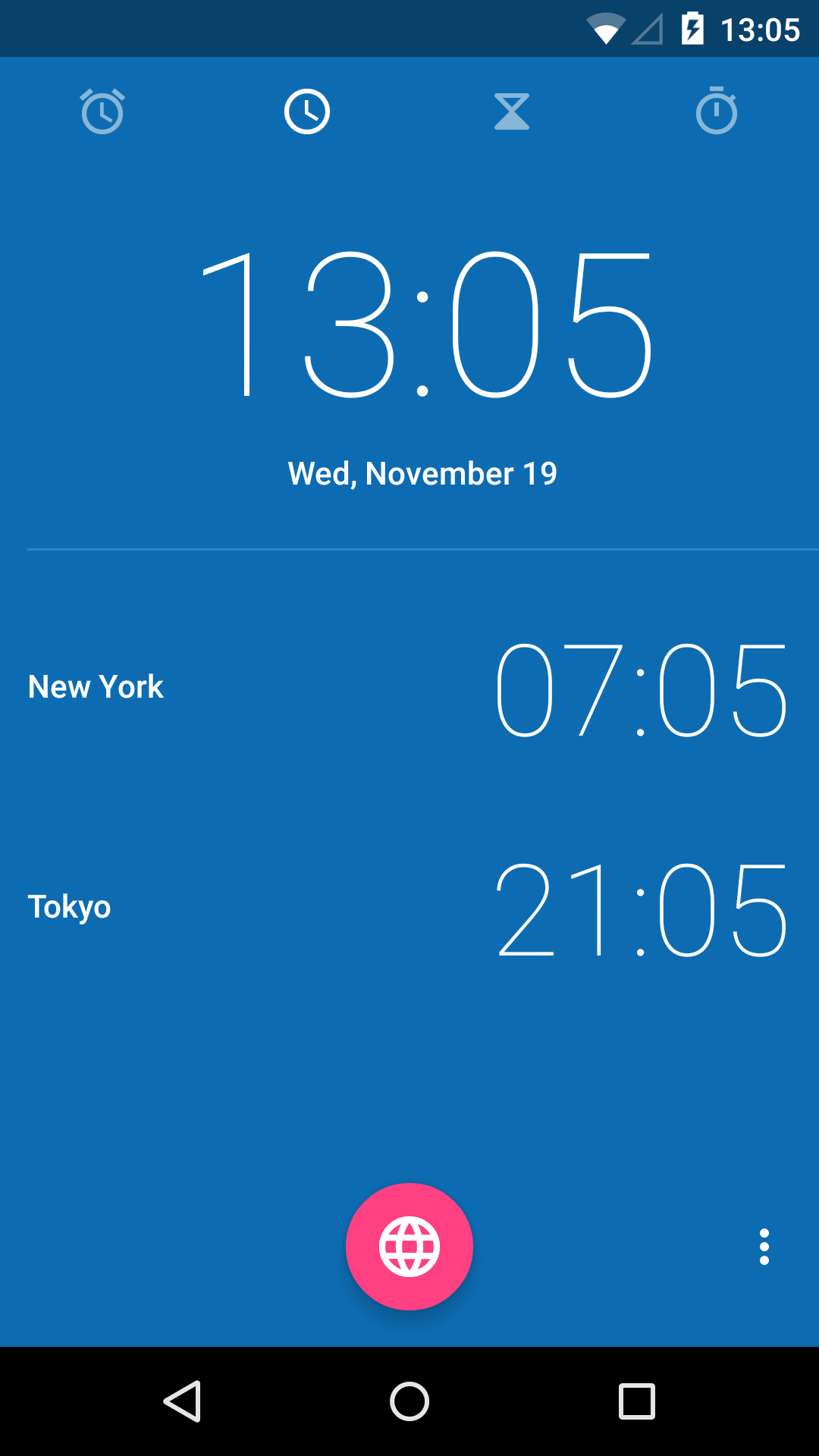Go to the home screen
The image size is (819, 1456).
[x=409, y=1401]
